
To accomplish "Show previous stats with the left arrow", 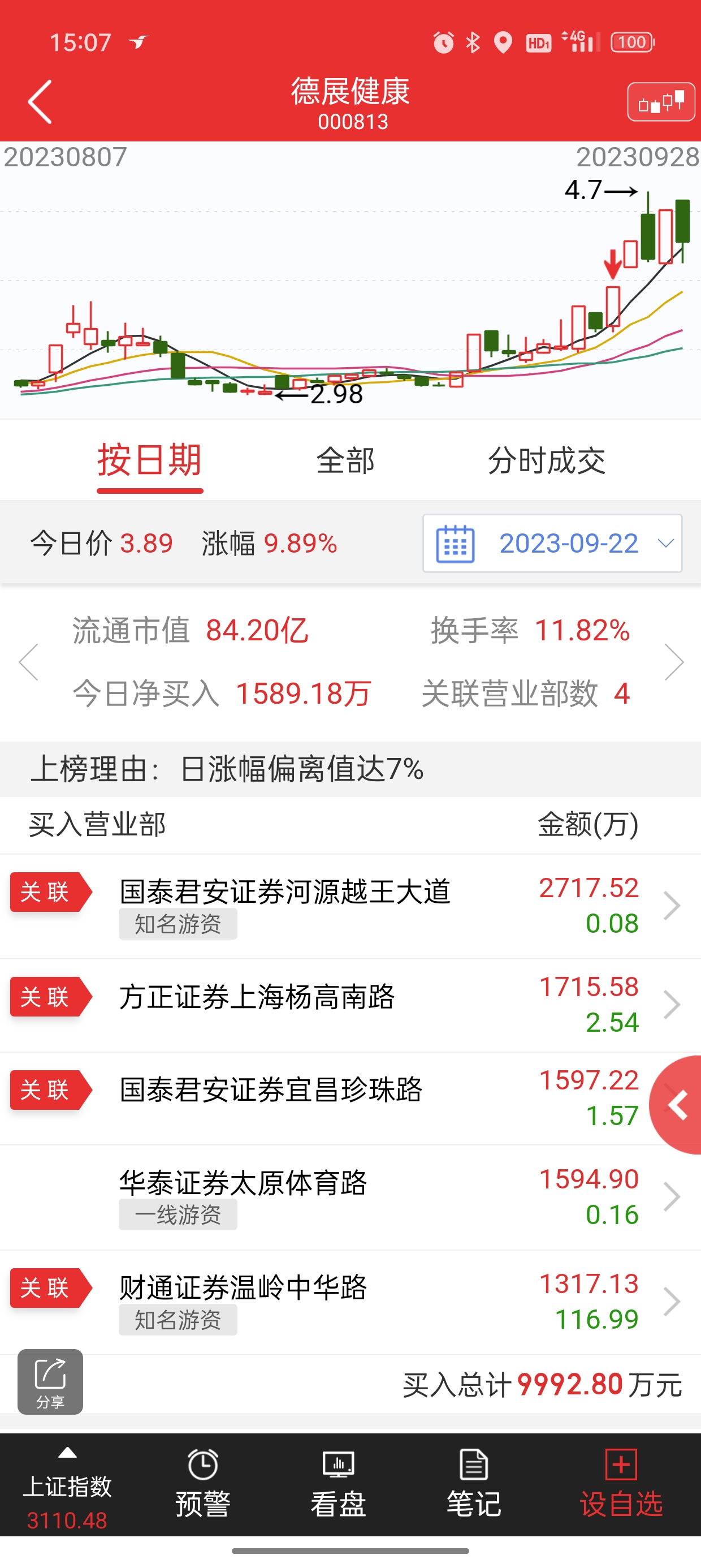I will point(29,662).
